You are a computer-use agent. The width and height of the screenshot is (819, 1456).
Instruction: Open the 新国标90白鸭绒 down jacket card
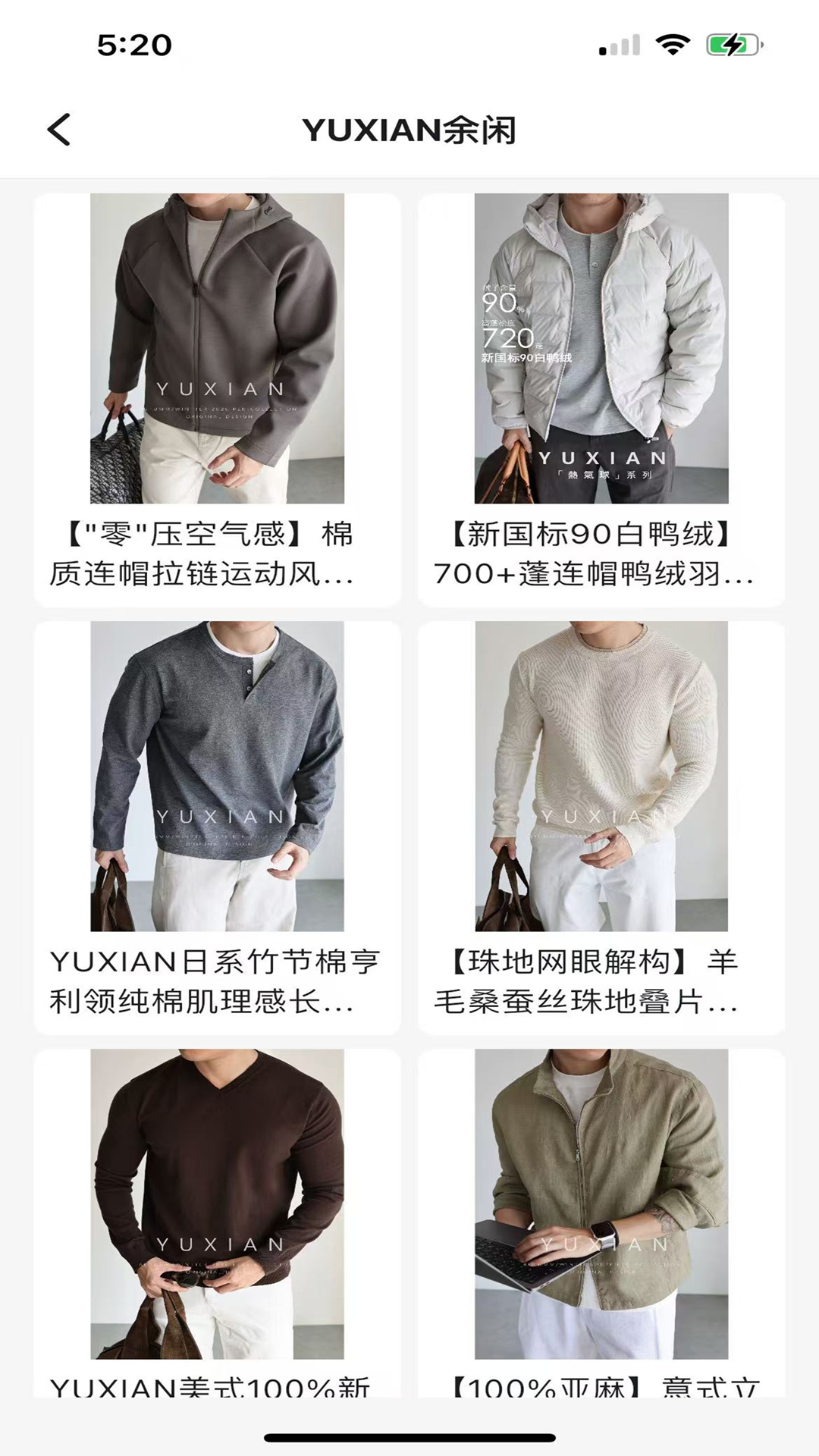[x=601, y=400]
